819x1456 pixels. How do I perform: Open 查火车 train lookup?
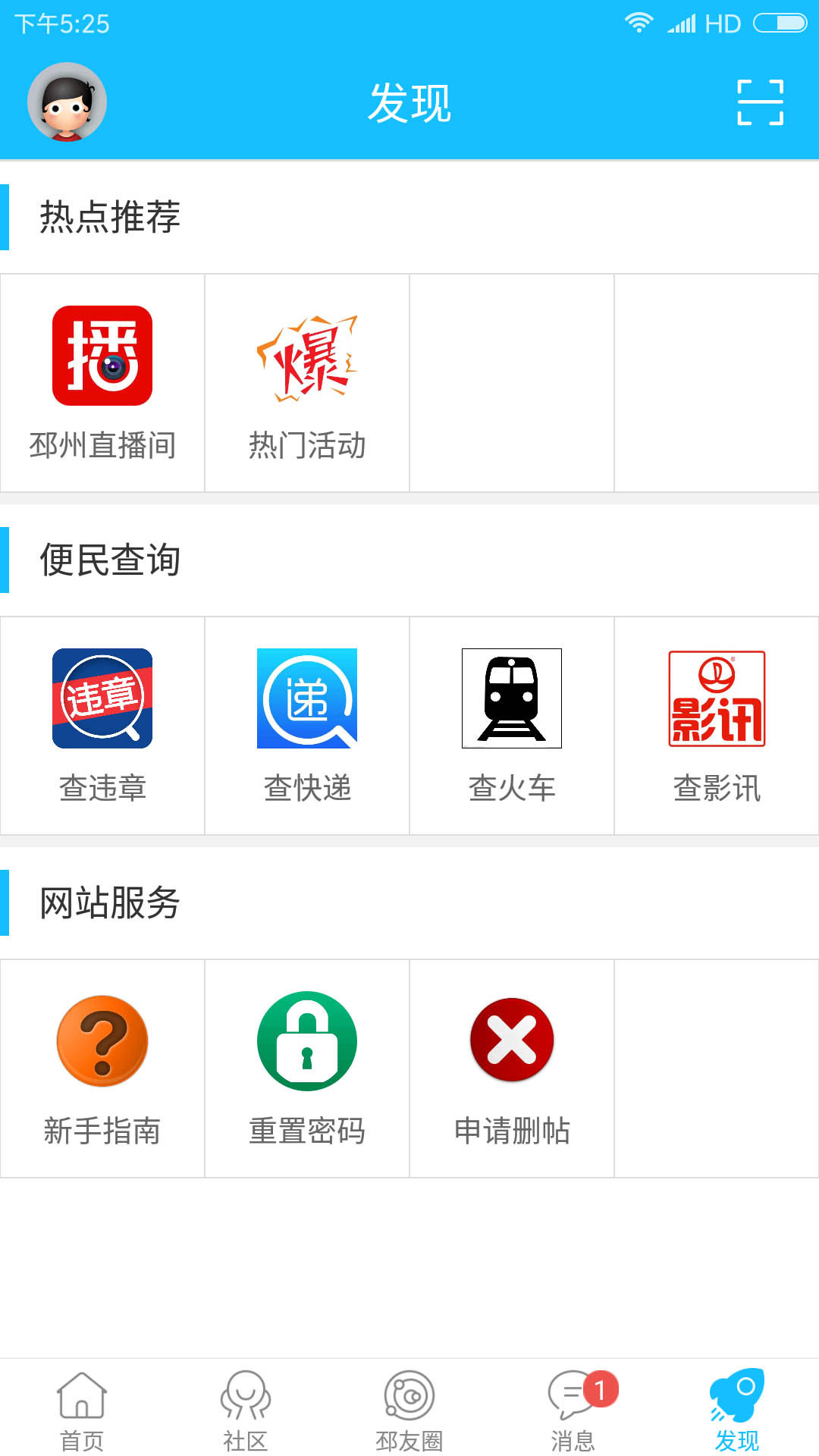(512, 726)
